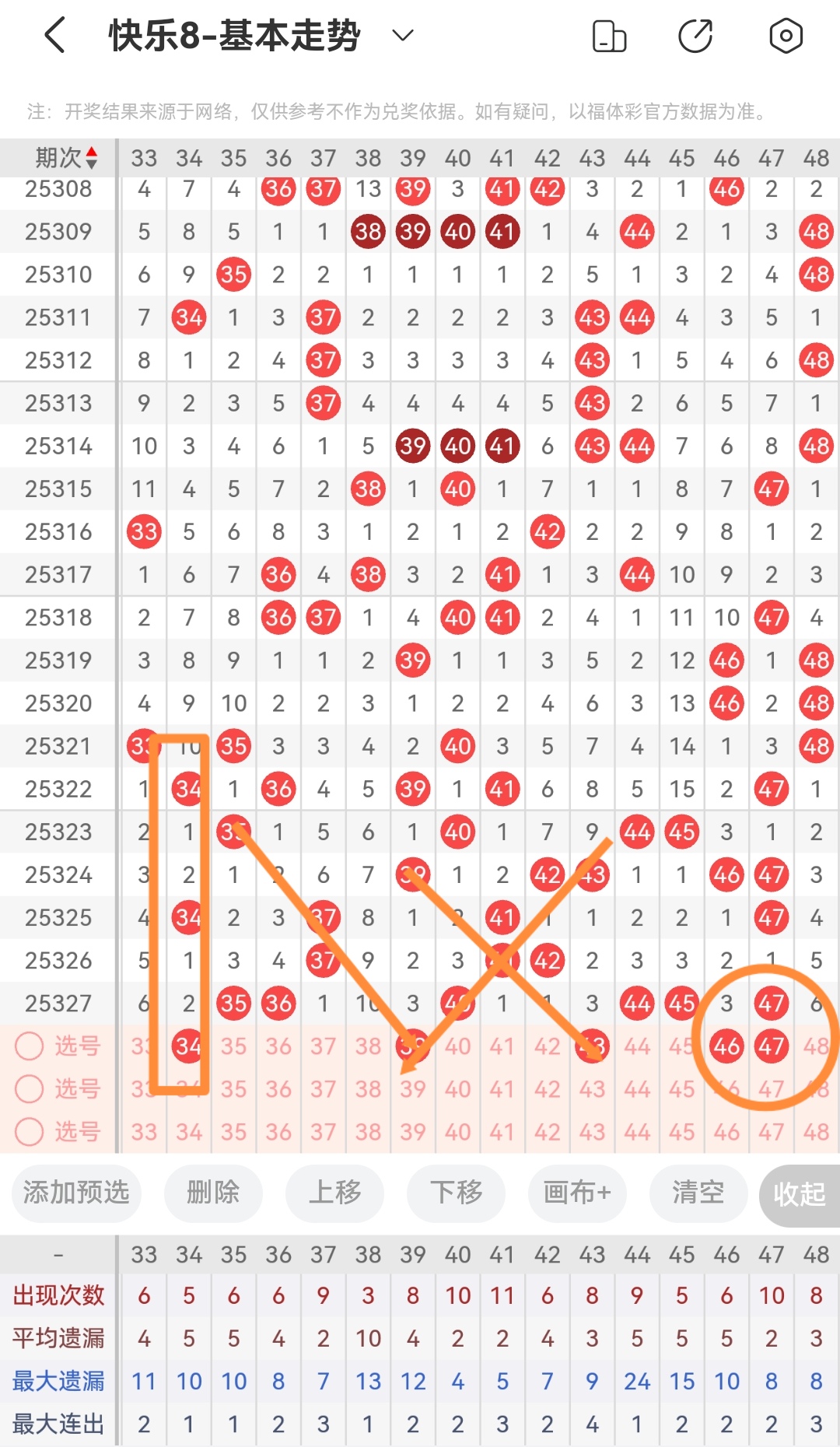Image resolution: width=840 pixels, height=1447 pixels.
Task: Share the chart via the share icon
Action: point(696,36)
